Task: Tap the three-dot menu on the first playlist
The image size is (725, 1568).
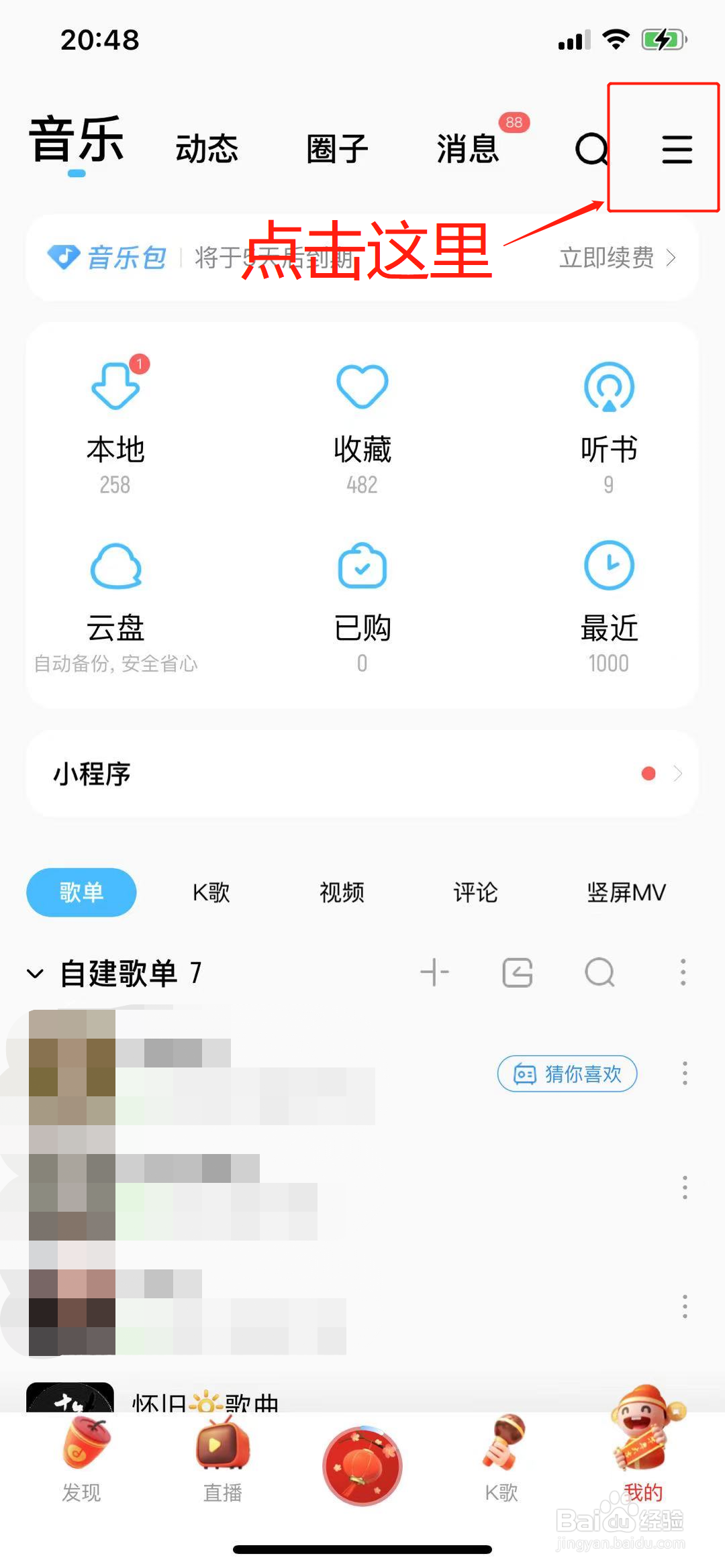Action: 684,1074
